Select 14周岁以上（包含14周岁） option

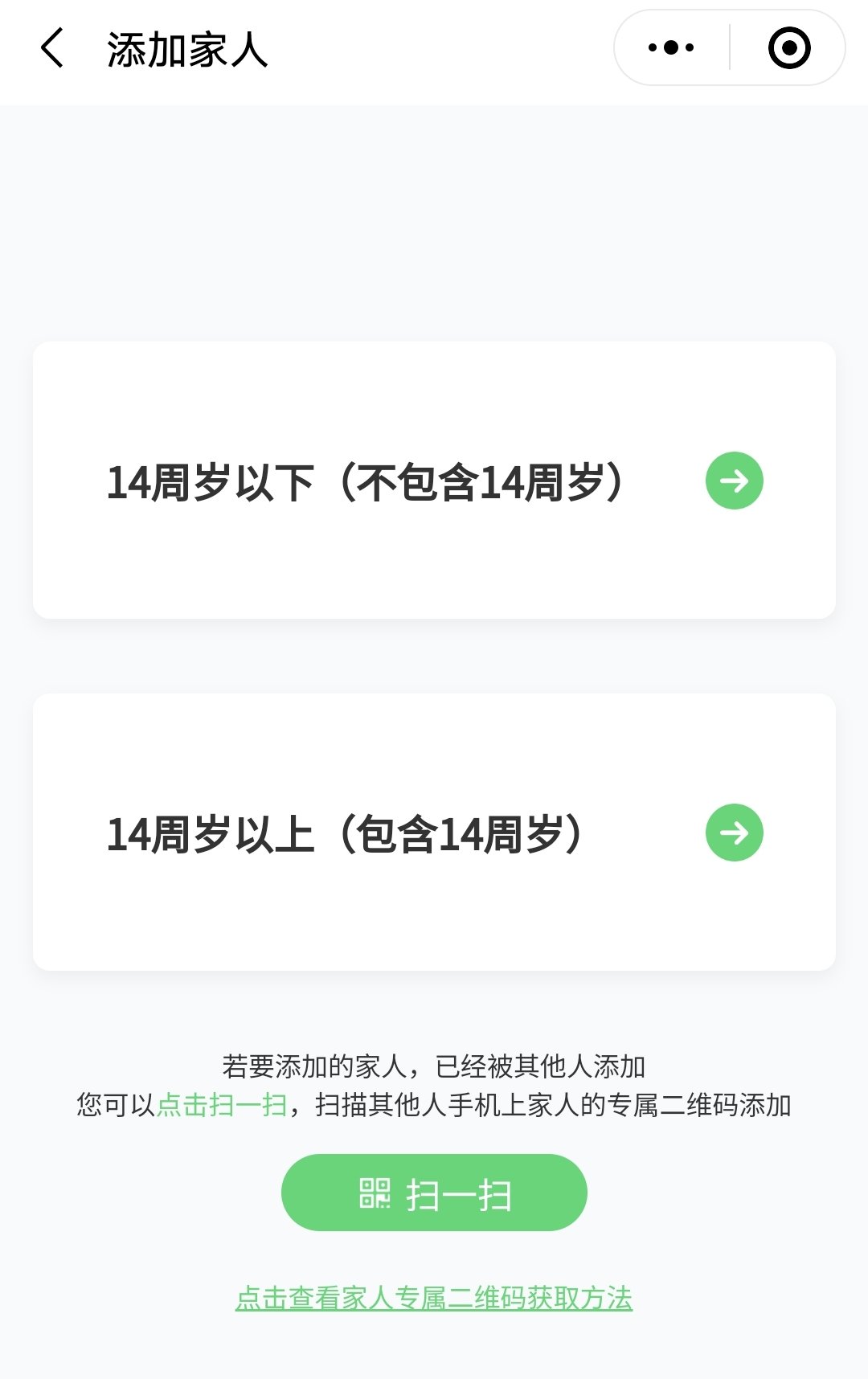coord(434,833)
